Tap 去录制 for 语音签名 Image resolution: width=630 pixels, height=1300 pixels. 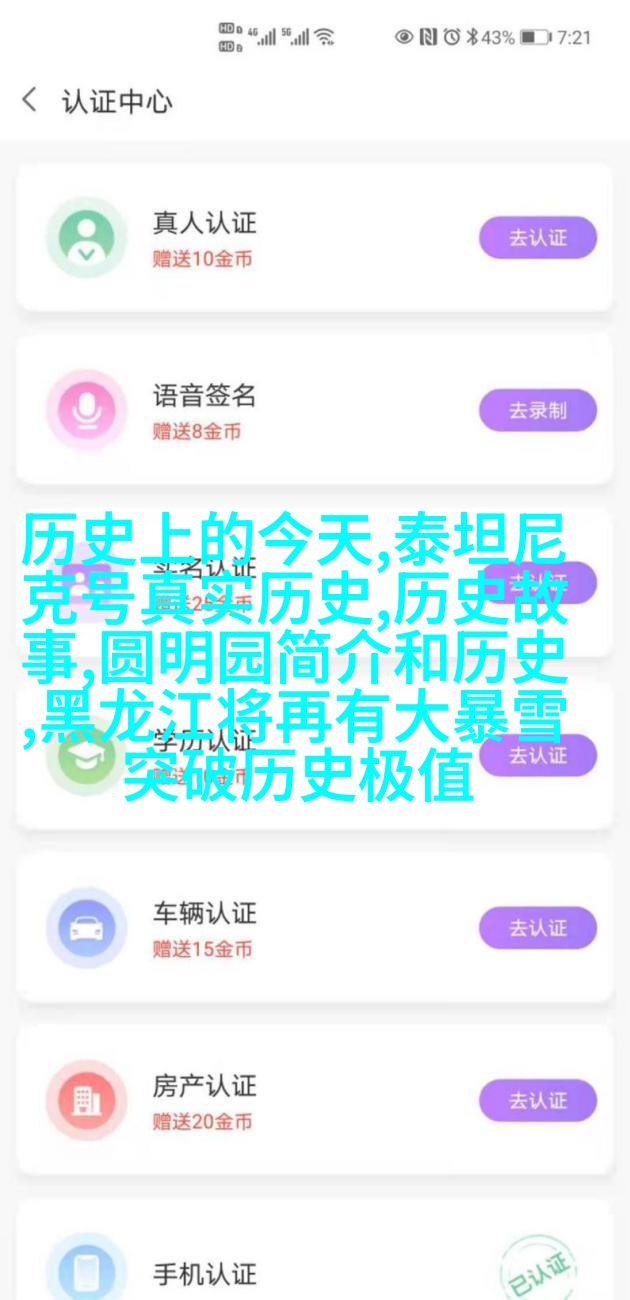coord(537,410)
